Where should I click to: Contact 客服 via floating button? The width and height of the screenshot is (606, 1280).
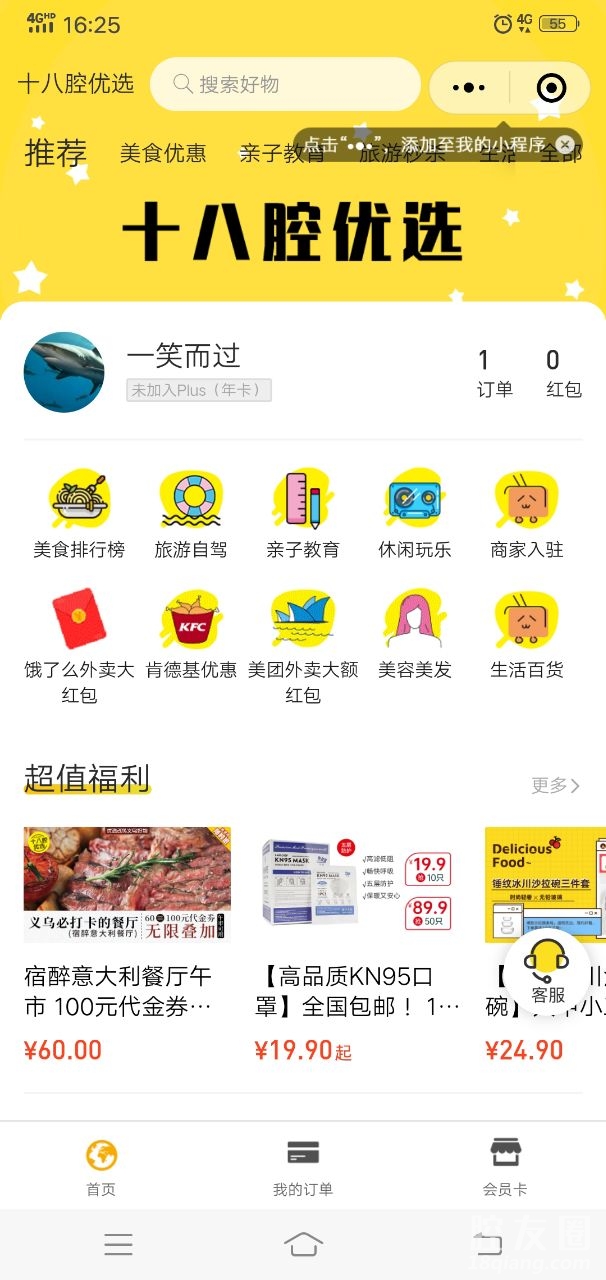547,972
